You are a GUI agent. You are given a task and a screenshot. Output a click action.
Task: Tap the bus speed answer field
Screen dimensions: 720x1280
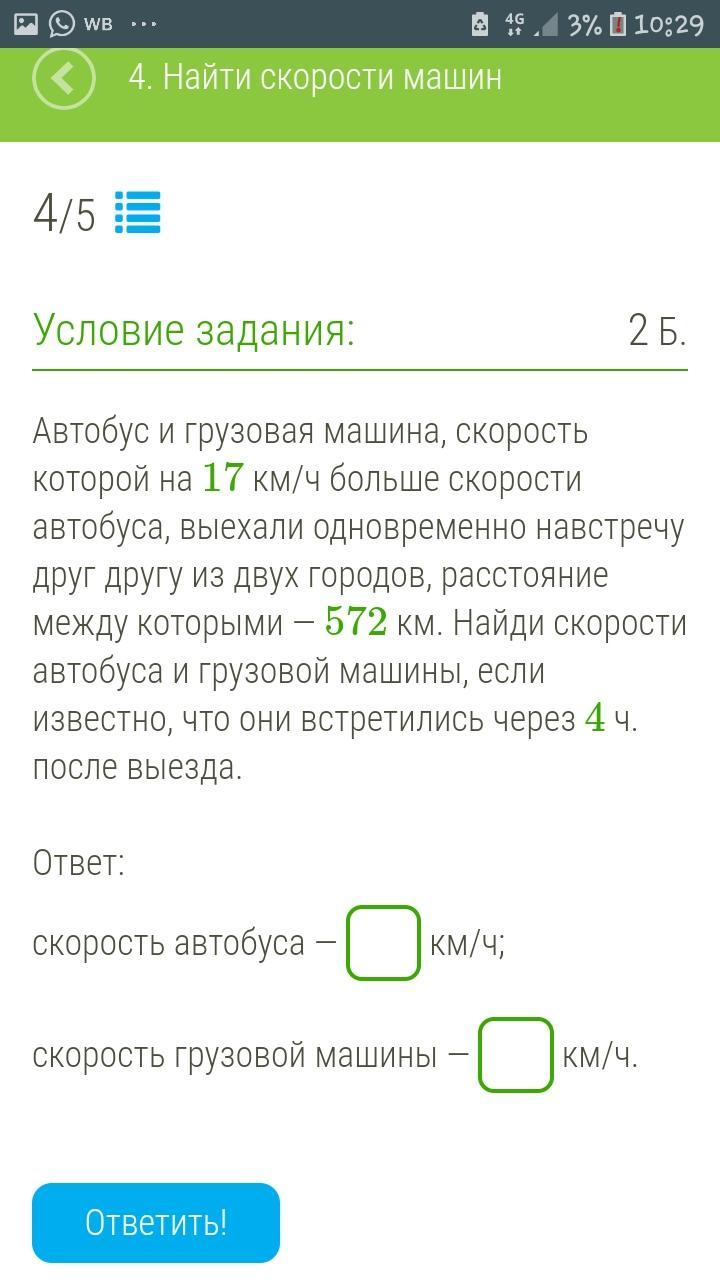(x=383, y=942)
